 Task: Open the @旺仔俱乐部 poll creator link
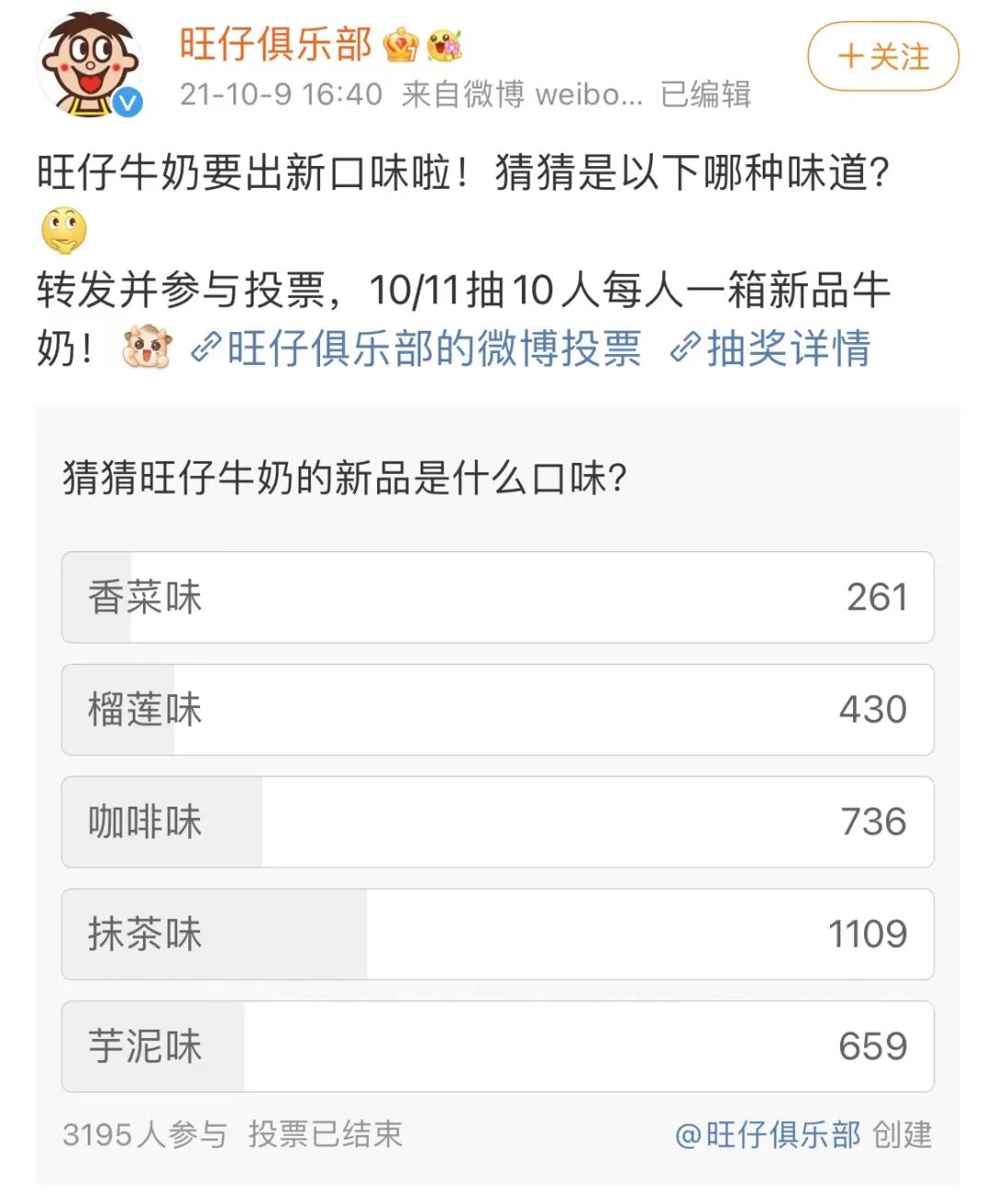coord(767,1134)
